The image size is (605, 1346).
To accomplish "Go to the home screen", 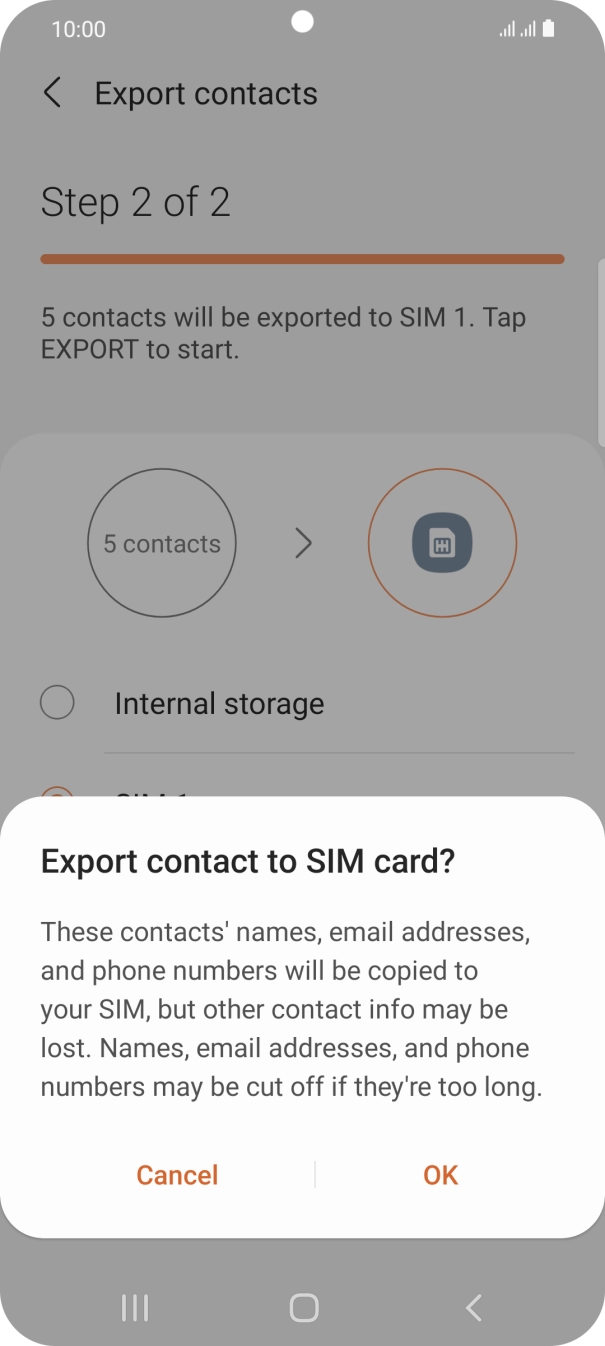I will [x=303, y=1307].
